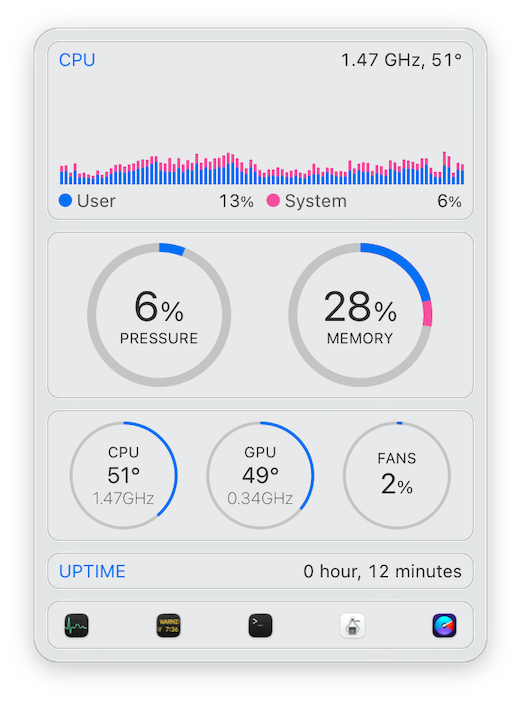This screenshot has height=702, width=521.
Task: Open the CPU usage history panel
Action: [x=260, y=130]
